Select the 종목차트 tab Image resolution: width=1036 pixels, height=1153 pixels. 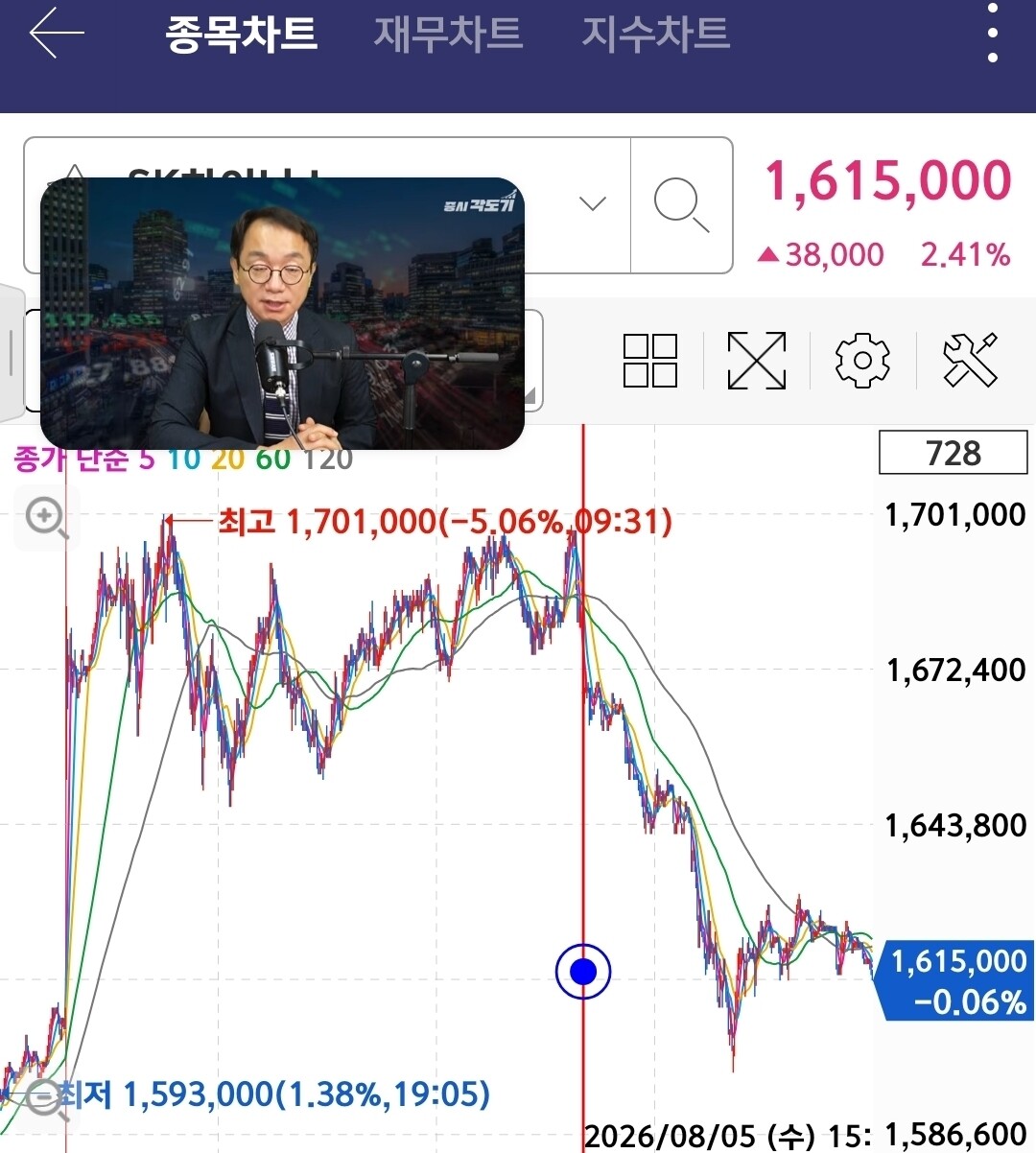(x=241, y=34)
